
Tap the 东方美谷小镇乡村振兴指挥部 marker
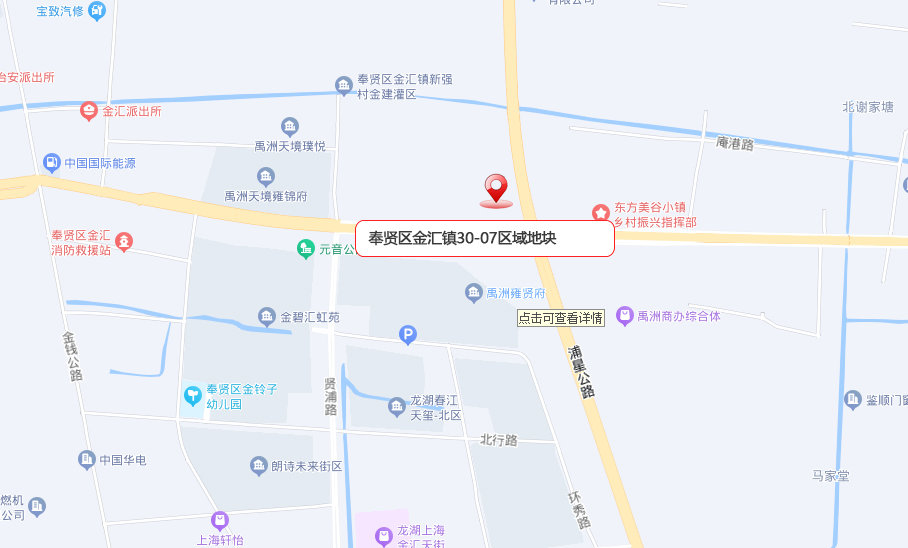click(x=600, y=213)
